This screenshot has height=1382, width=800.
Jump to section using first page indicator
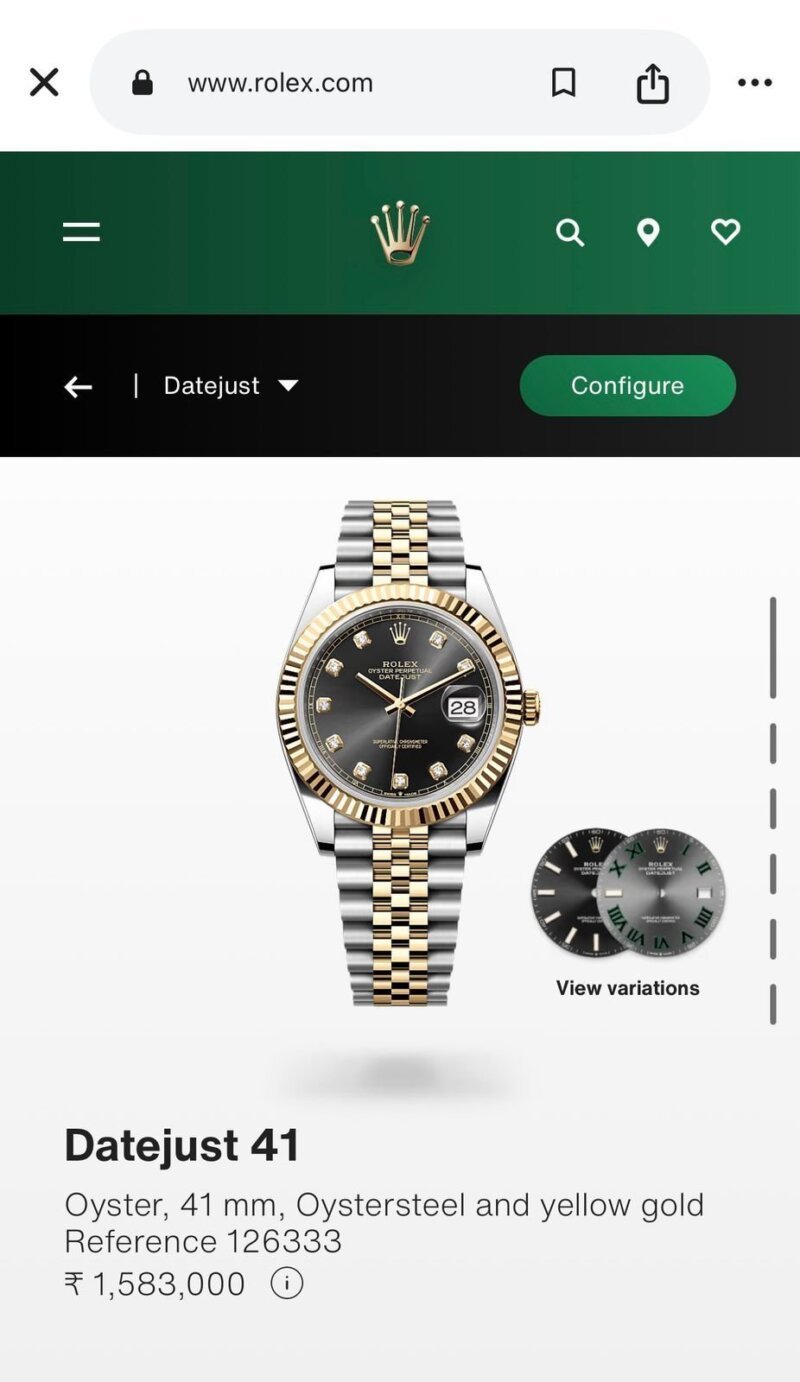point(773,648)
